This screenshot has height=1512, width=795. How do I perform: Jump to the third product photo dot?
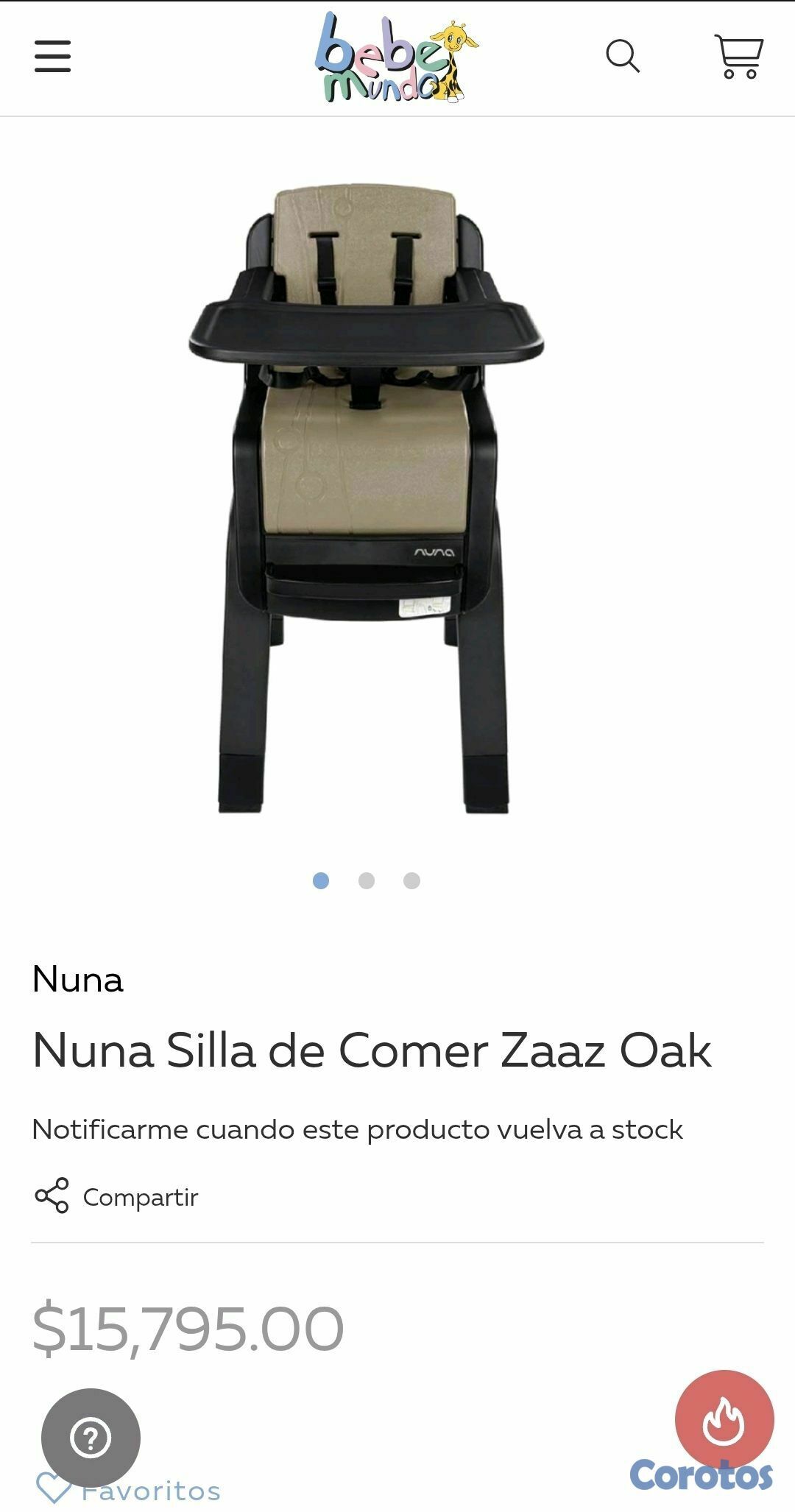(x=411, y=880)
